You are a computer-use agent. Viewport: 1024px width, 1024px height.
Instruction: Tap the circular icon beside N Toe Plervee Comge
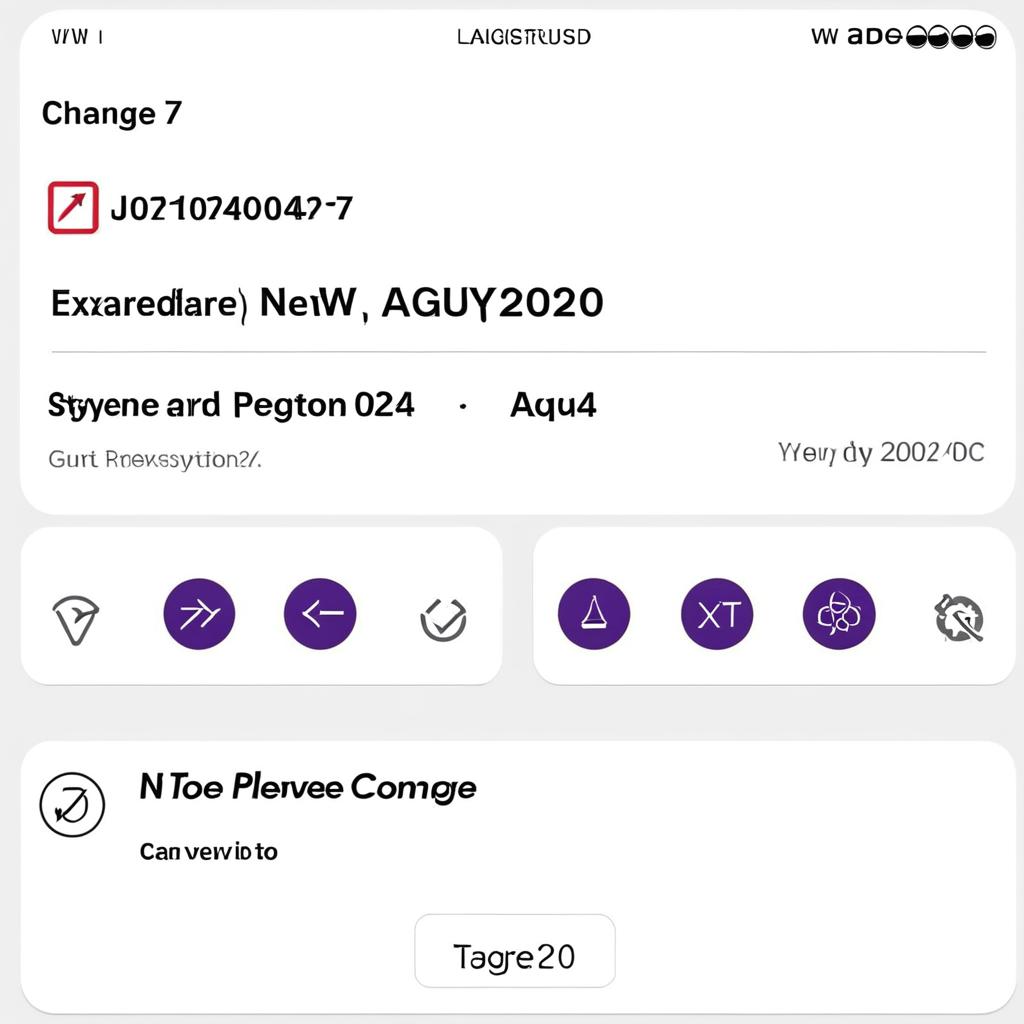coord(72,805)
